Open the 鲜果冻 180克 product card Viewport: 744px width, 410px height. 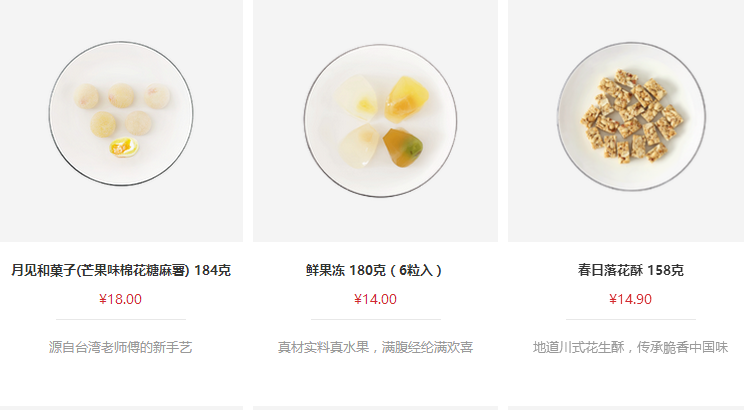(375, 270)
